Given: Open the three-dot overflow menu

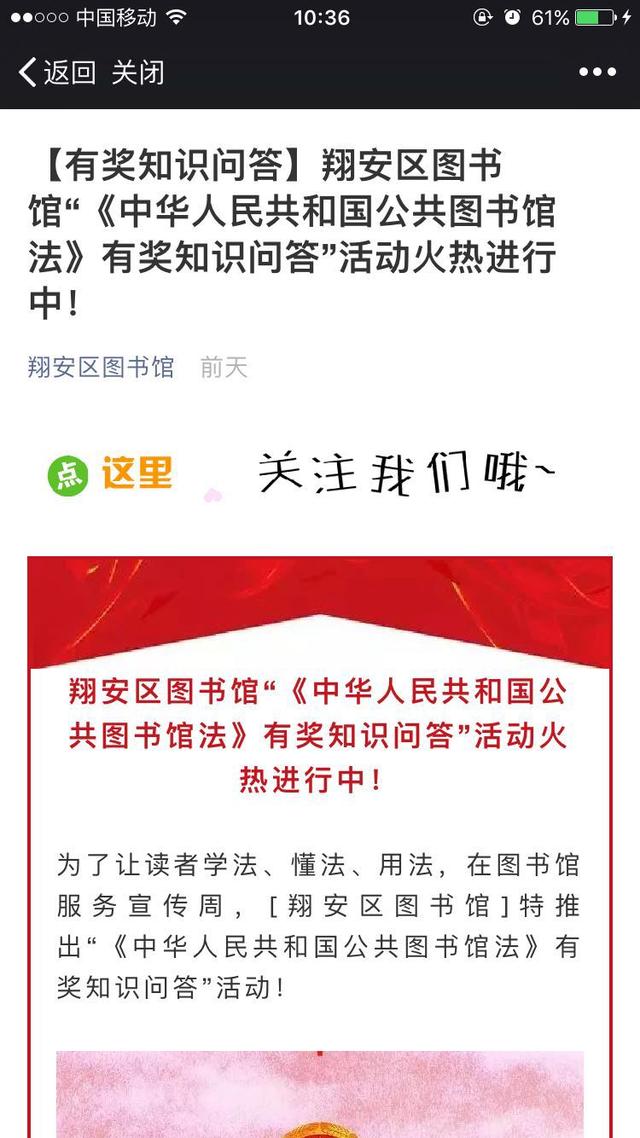Looking at the screenshot, I should (597, 72).
